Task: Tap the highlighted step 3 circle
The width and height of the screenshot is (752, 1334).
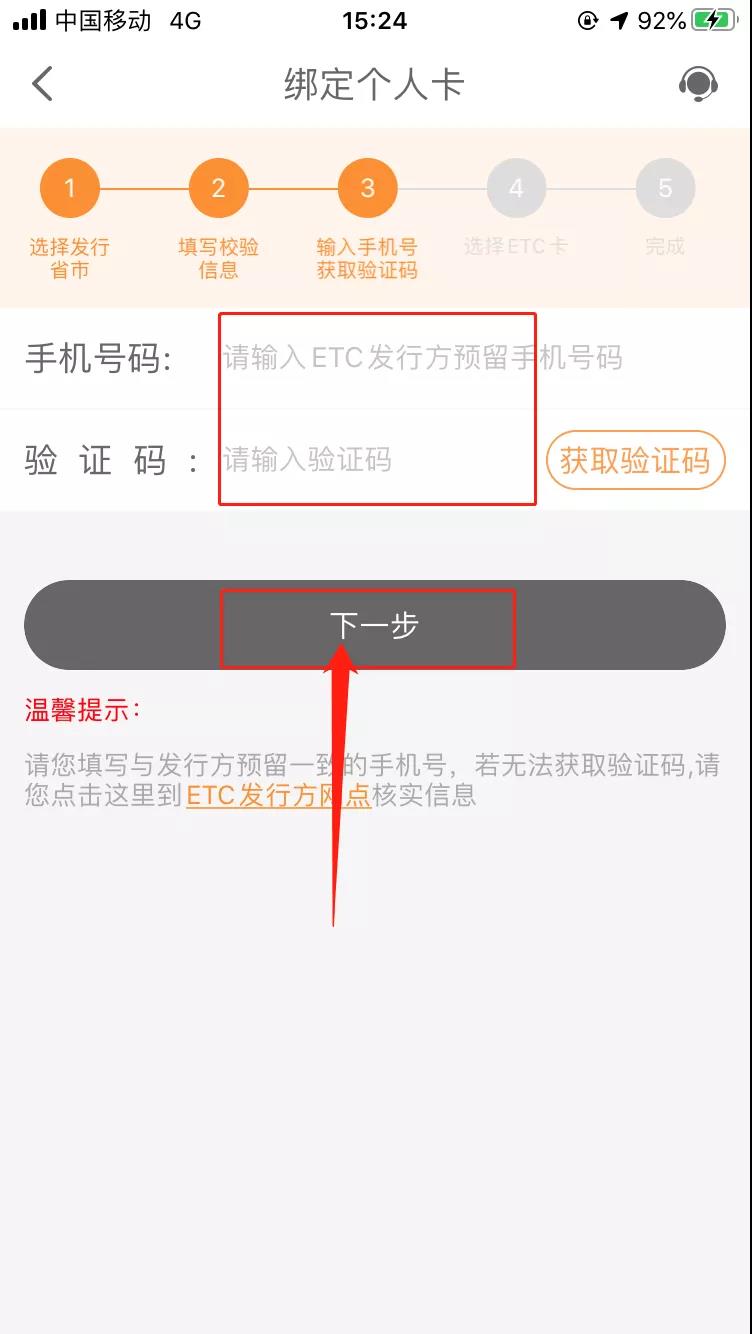Action: (366, 187)
